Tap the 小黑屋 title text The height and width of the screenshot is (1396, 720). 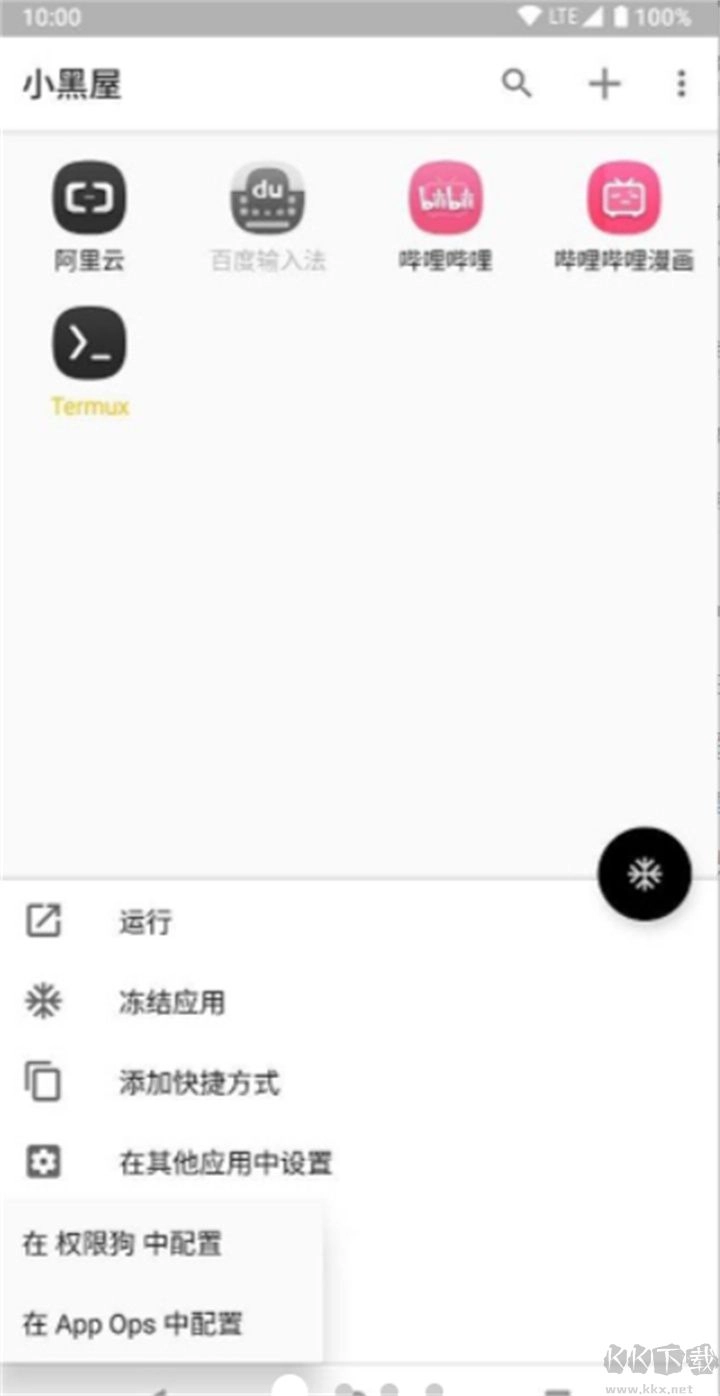tap(73, 84)
